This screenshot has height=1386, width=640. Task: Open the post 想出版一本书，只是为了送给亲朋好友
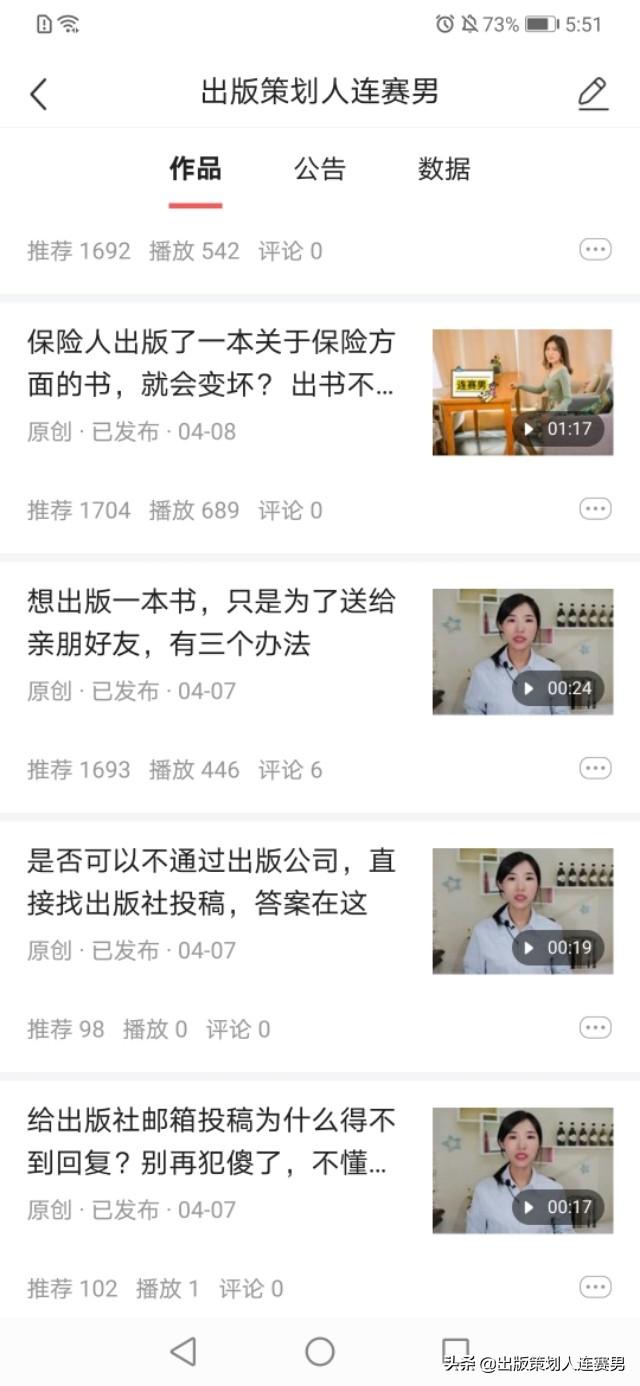coord(211,622)
